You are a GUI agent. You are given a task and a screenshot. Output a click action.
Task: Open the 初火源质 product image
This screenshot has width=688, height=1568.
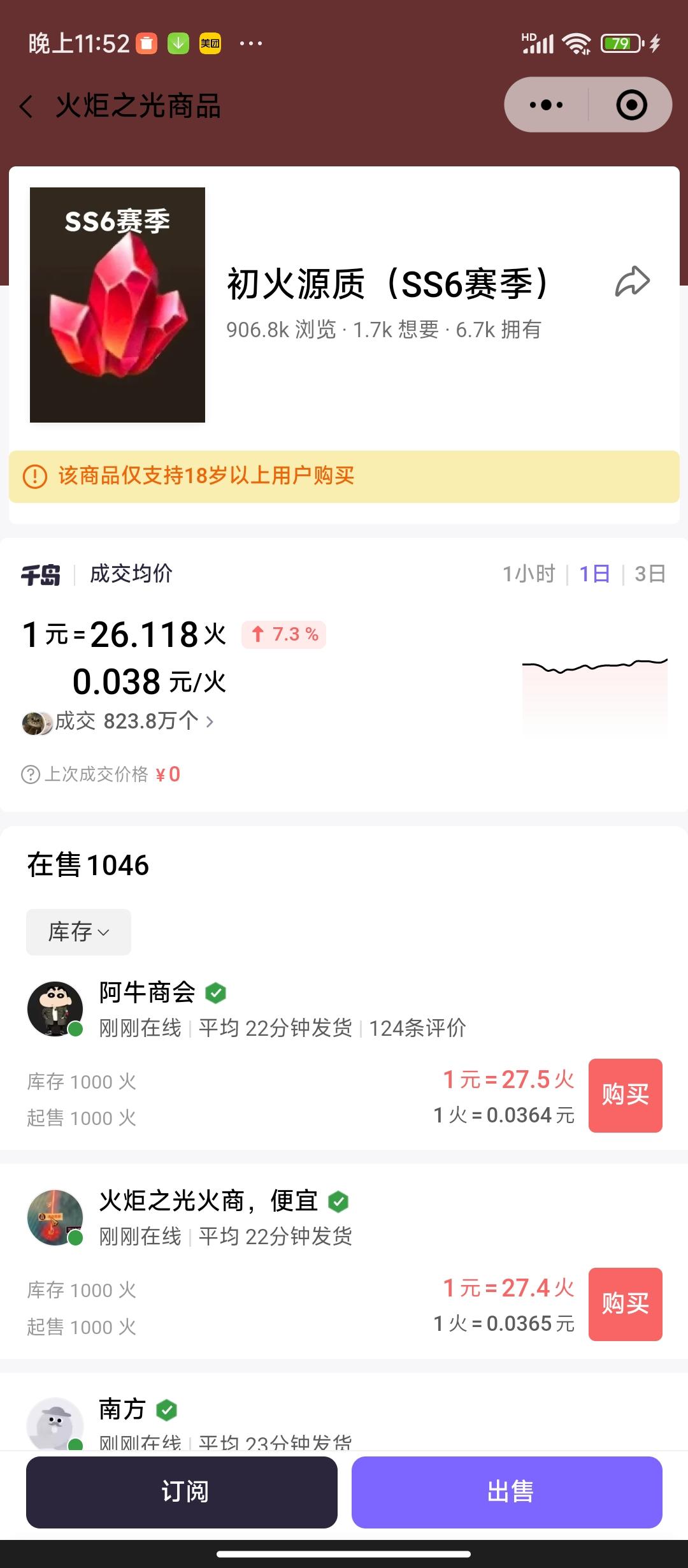click(x=118, y=305)
